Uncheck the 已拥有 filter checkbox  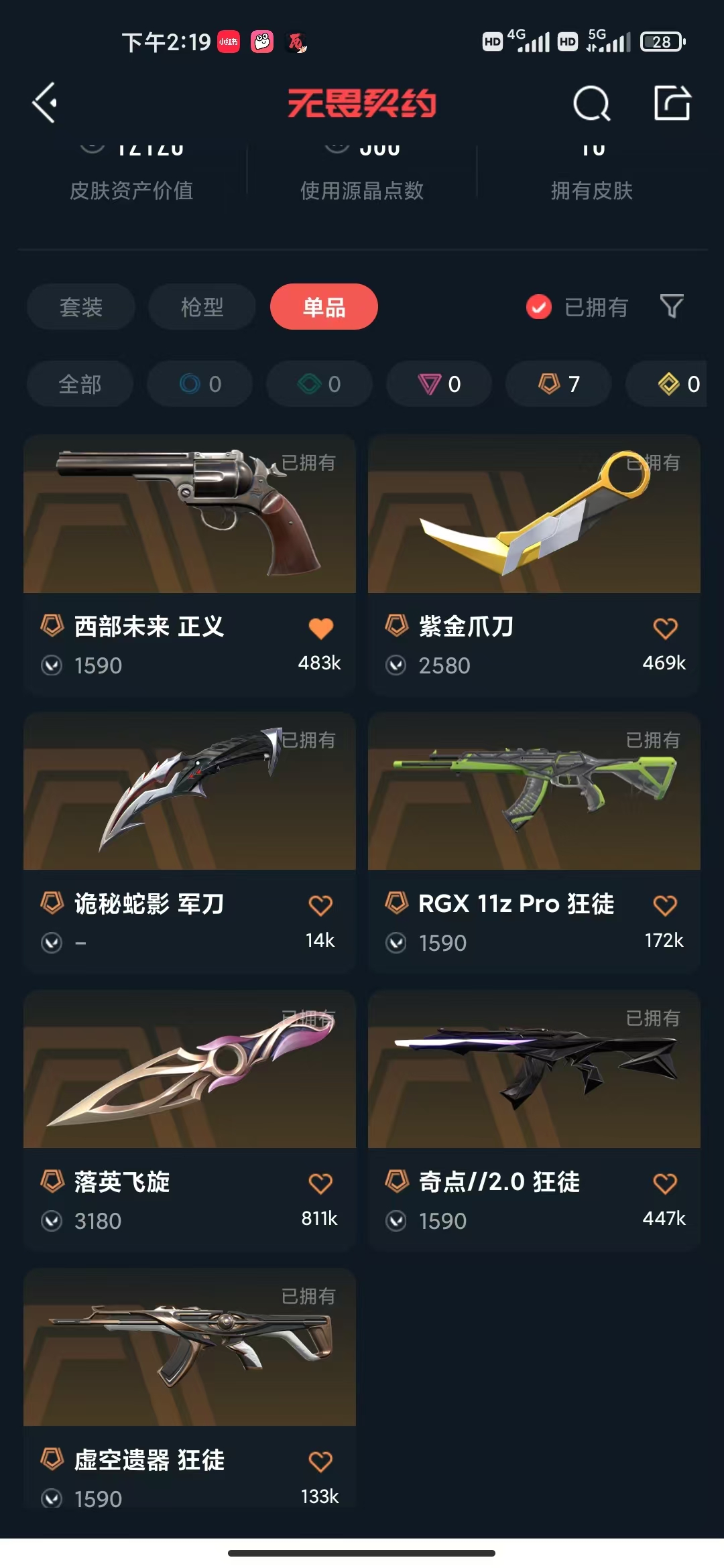point(538,307)
